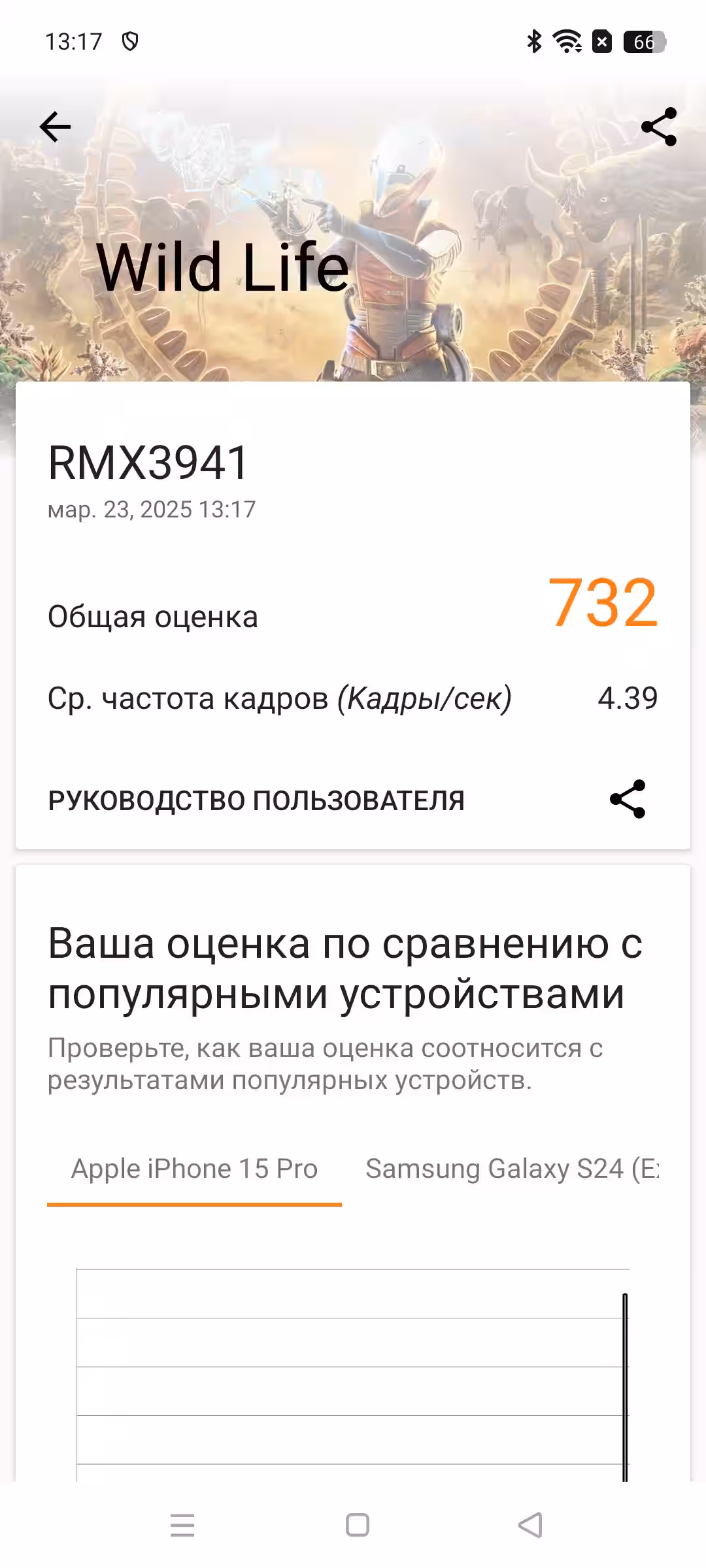Tap the SIM error icon in status bar
This screenshot has height=1568, width=706.
602,41
